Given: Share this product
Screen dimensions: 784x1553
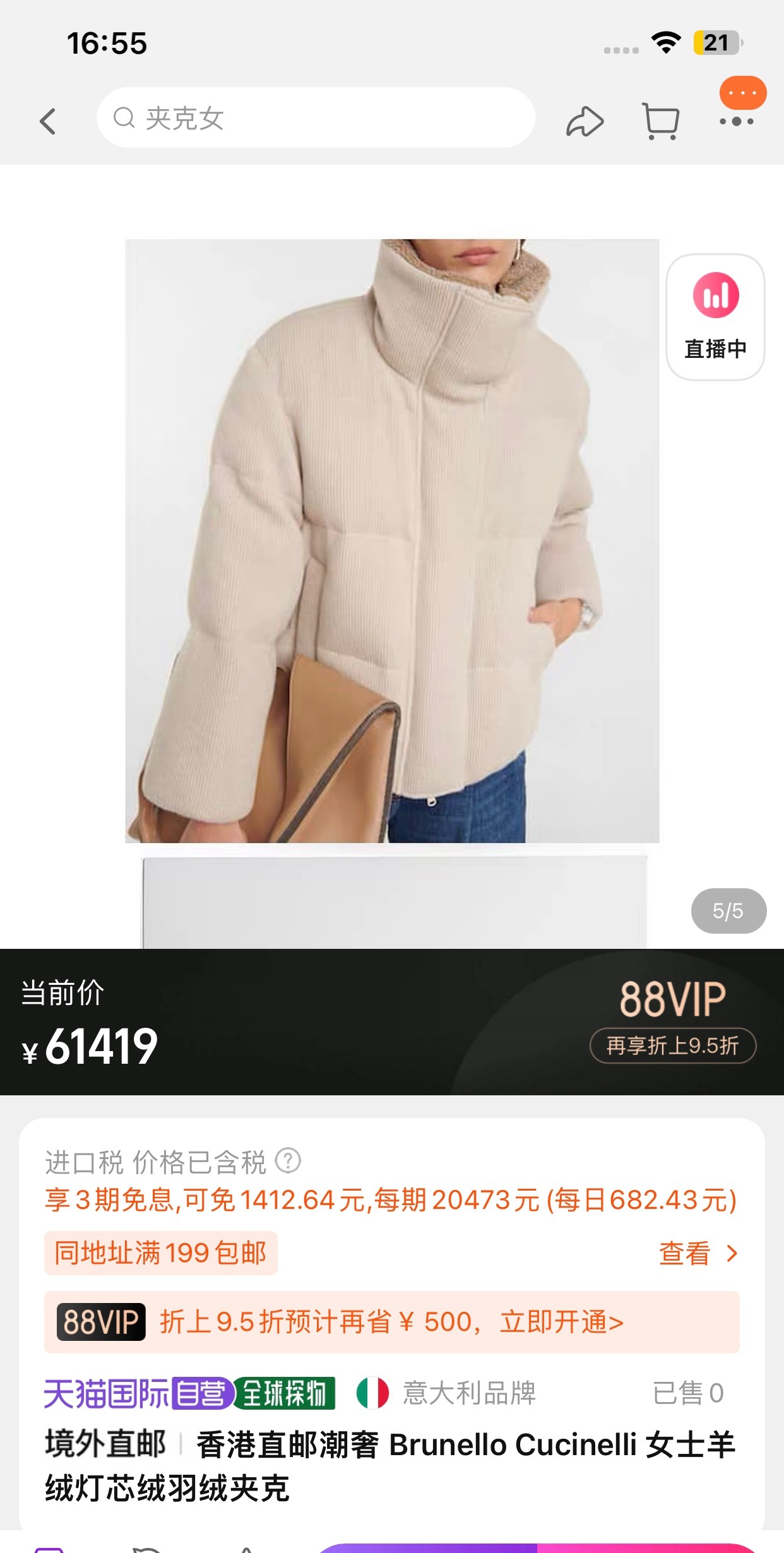Looking at the screenshot, I should click(585, 121).
